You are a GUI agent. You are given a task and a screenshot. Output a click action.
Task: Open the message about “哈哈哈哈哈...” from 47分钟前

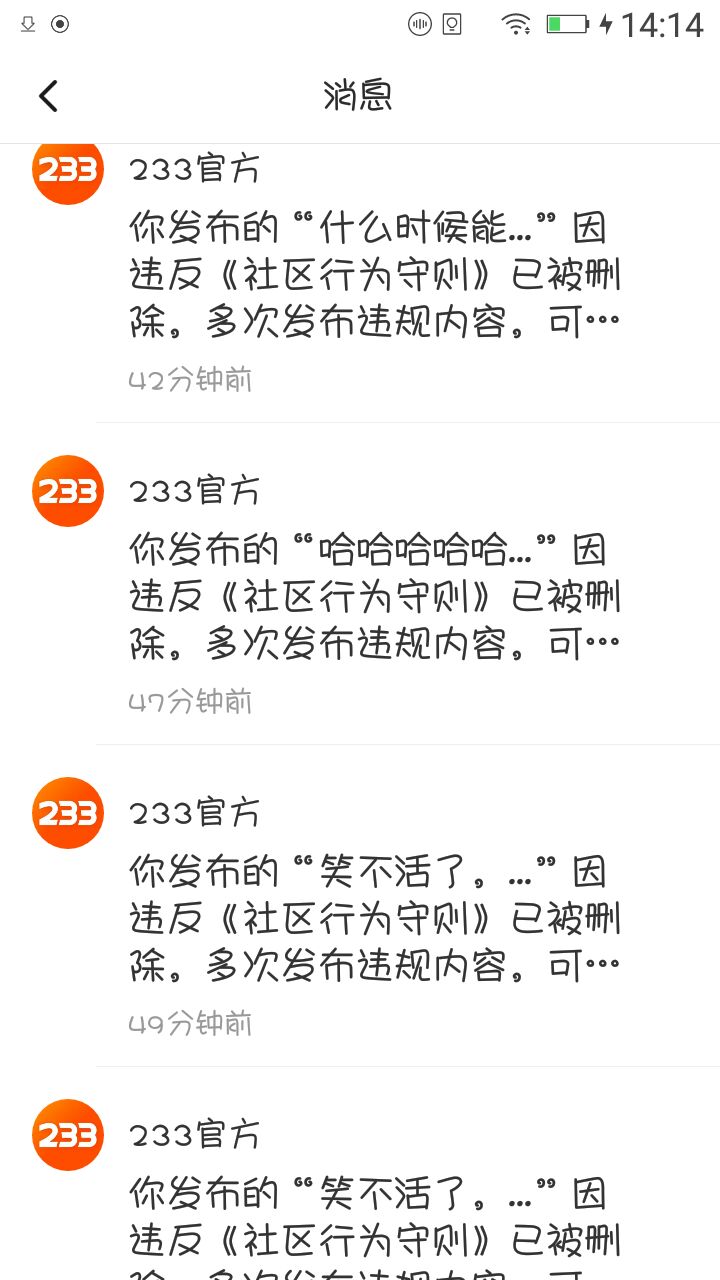374,597
